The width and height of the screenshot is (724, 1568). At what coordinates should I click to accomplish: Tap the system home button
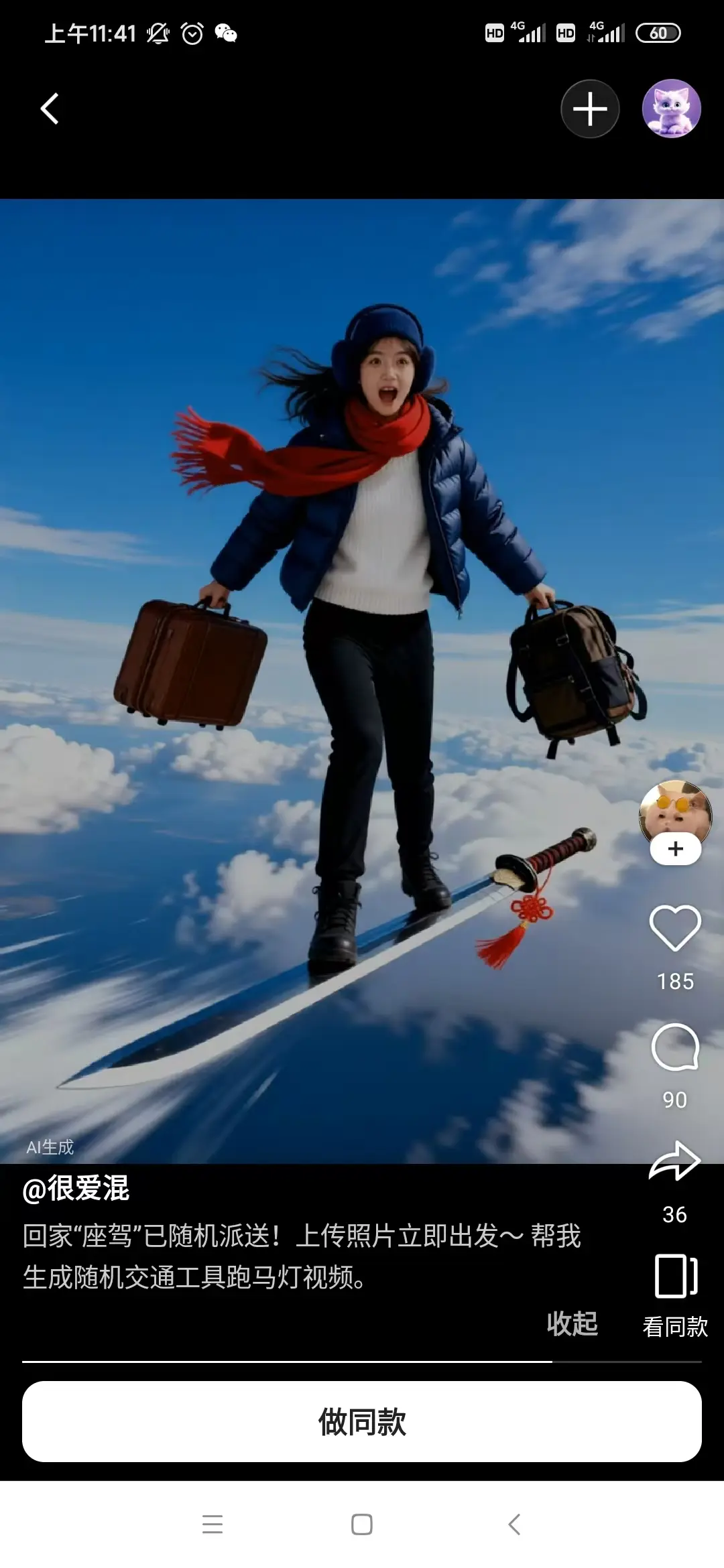pos(362,1524)
